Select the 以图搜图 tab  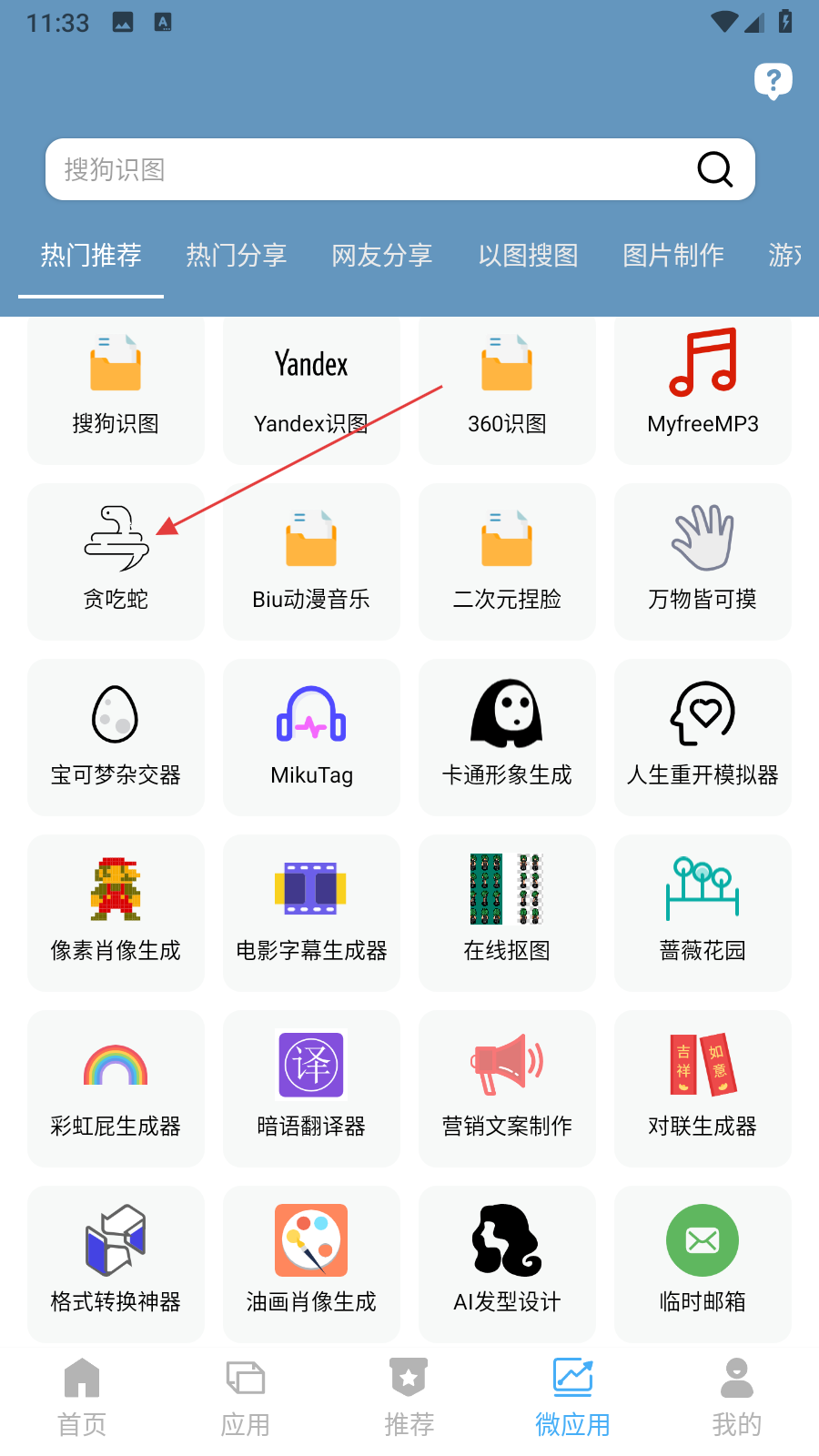[528, 256]
